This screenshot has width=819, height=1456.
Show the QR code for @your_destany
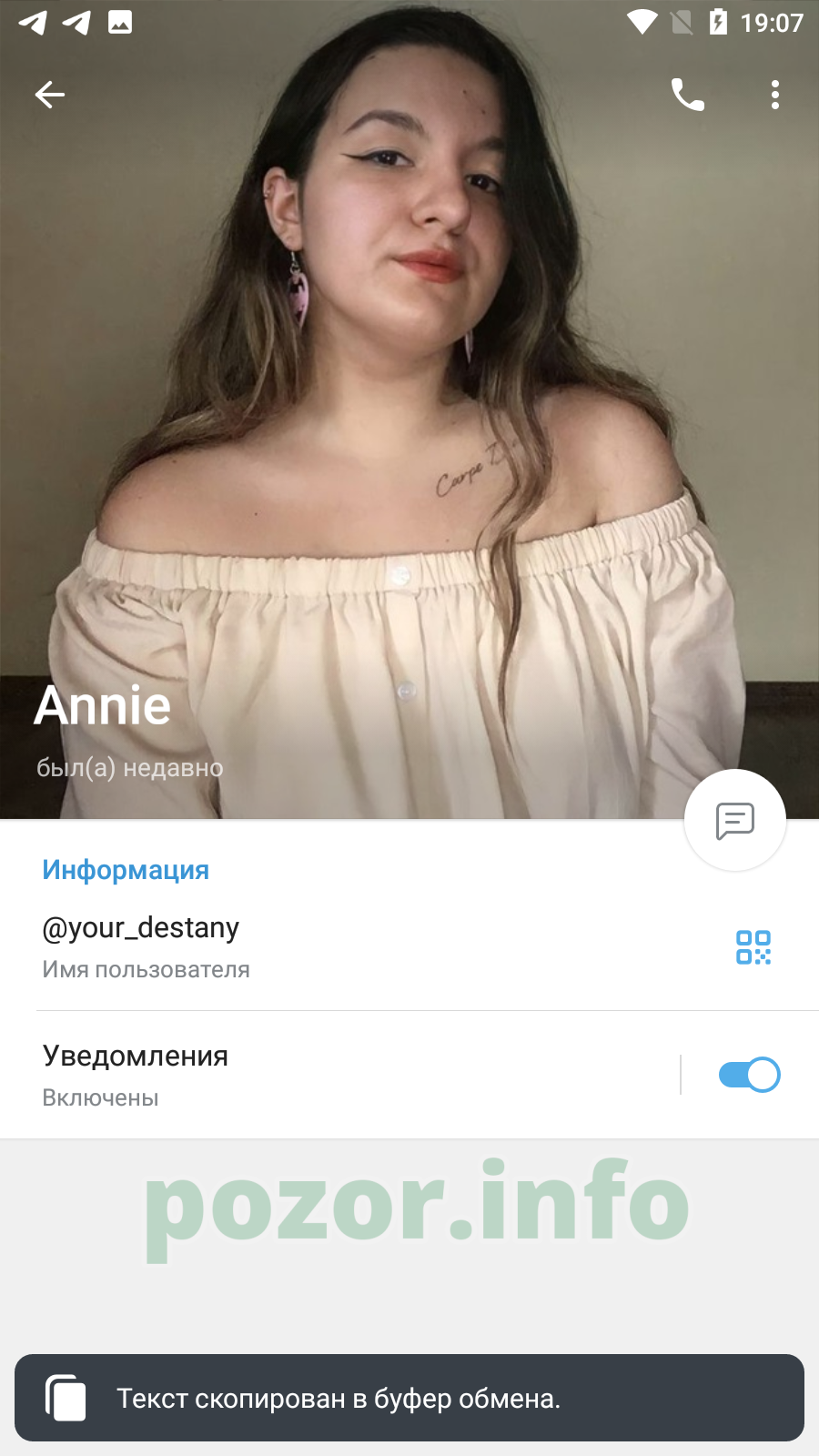tap(753, 947)
